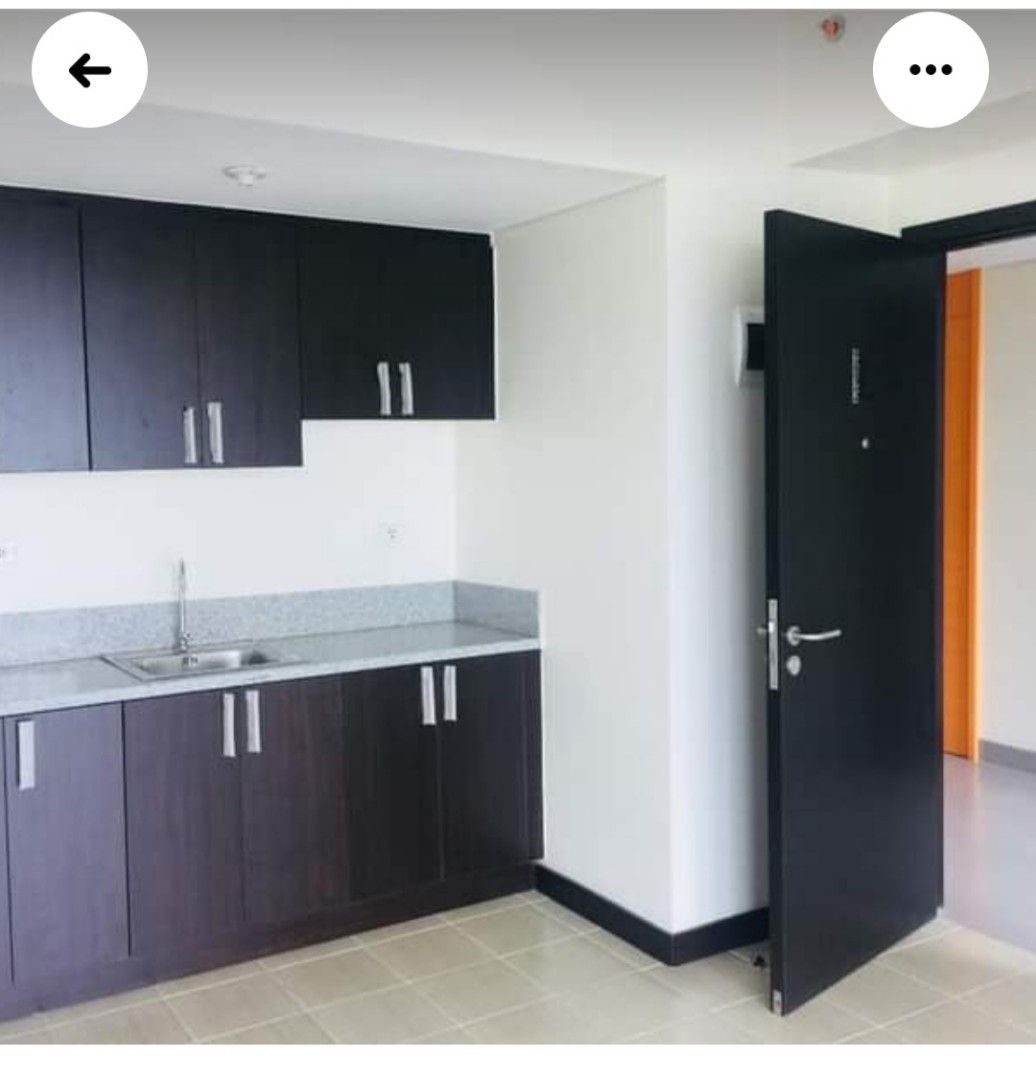Image resolution: width=1036 pixels, height=1080 pixels.
Task: Click the door handle on the open door
Action: point(817,634)
